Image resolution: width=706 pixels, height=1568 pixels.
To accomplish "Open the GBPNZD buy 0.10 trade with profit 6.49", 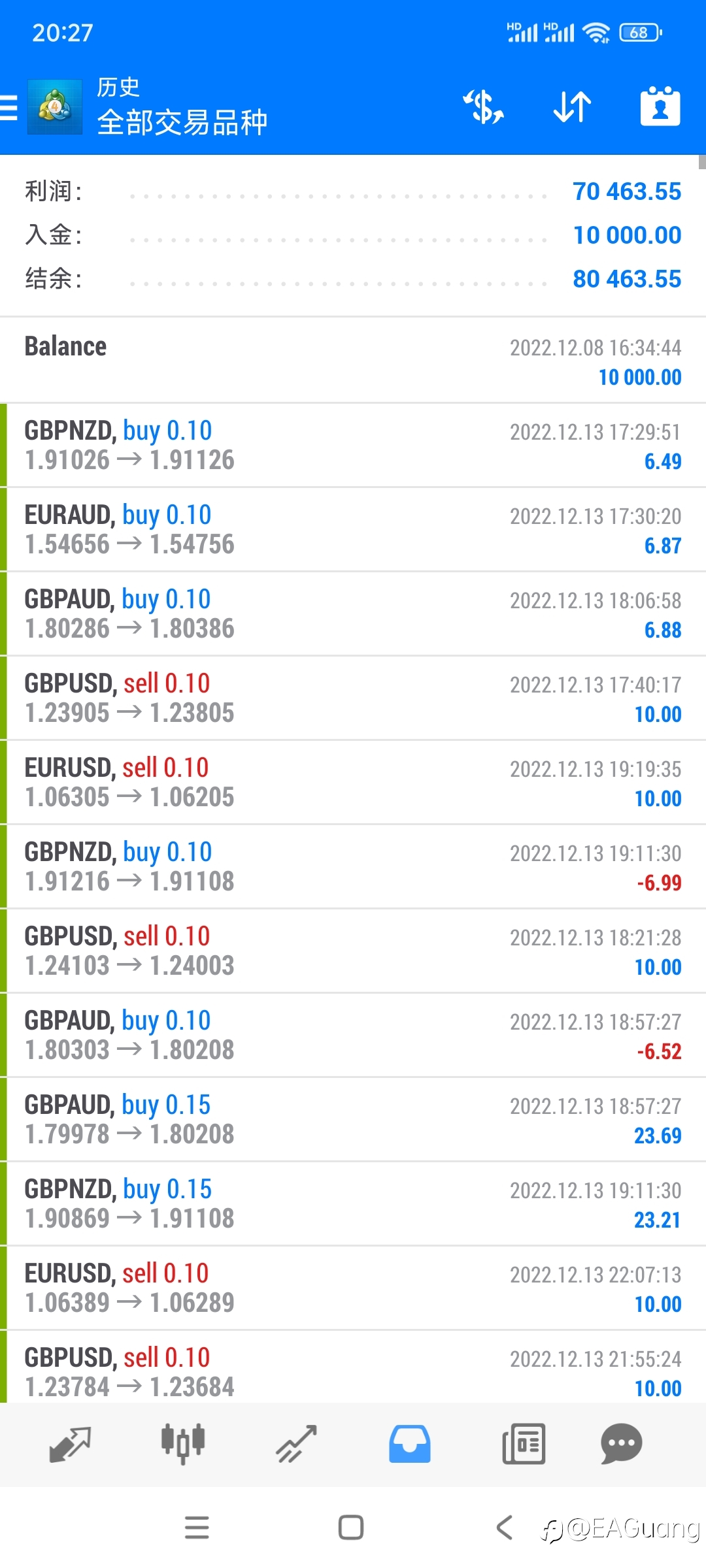I will (x=353, y=446).
